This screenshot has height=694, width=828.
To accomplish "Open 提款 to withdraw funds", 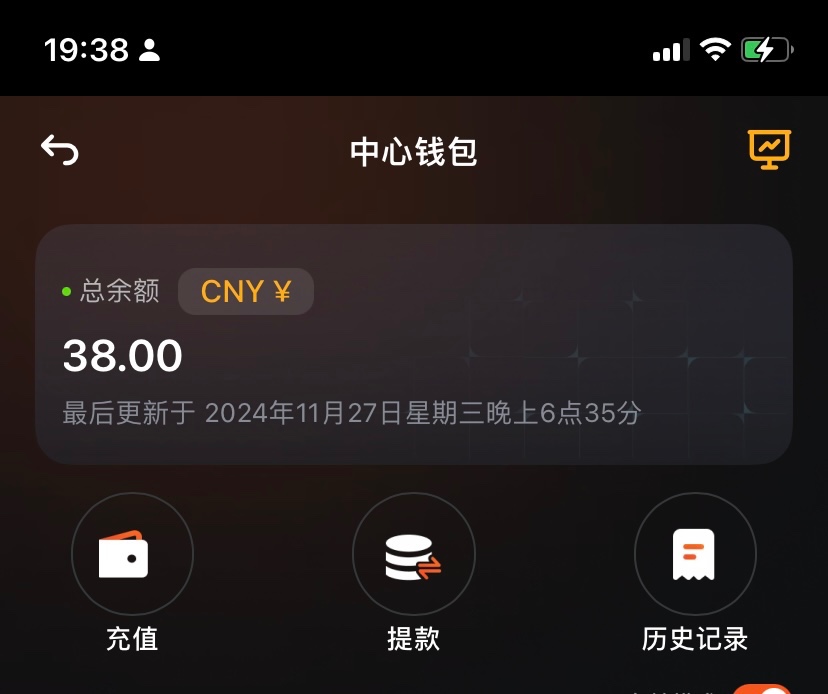I will tap(413, 554).
